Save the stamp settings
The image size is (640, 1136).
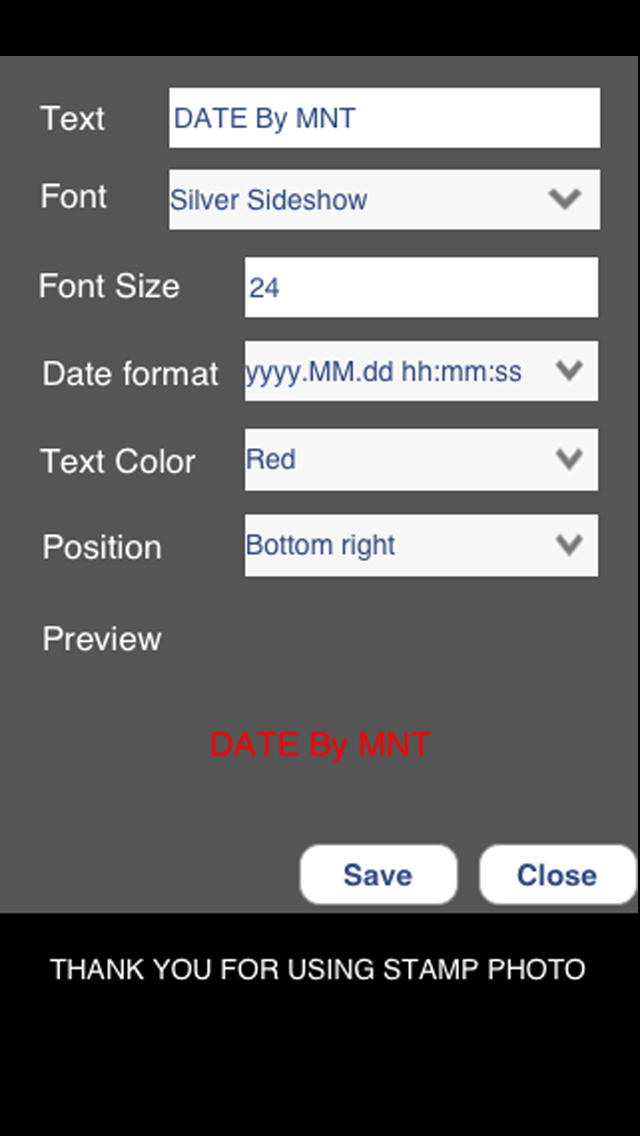click(x=378, y=874)
